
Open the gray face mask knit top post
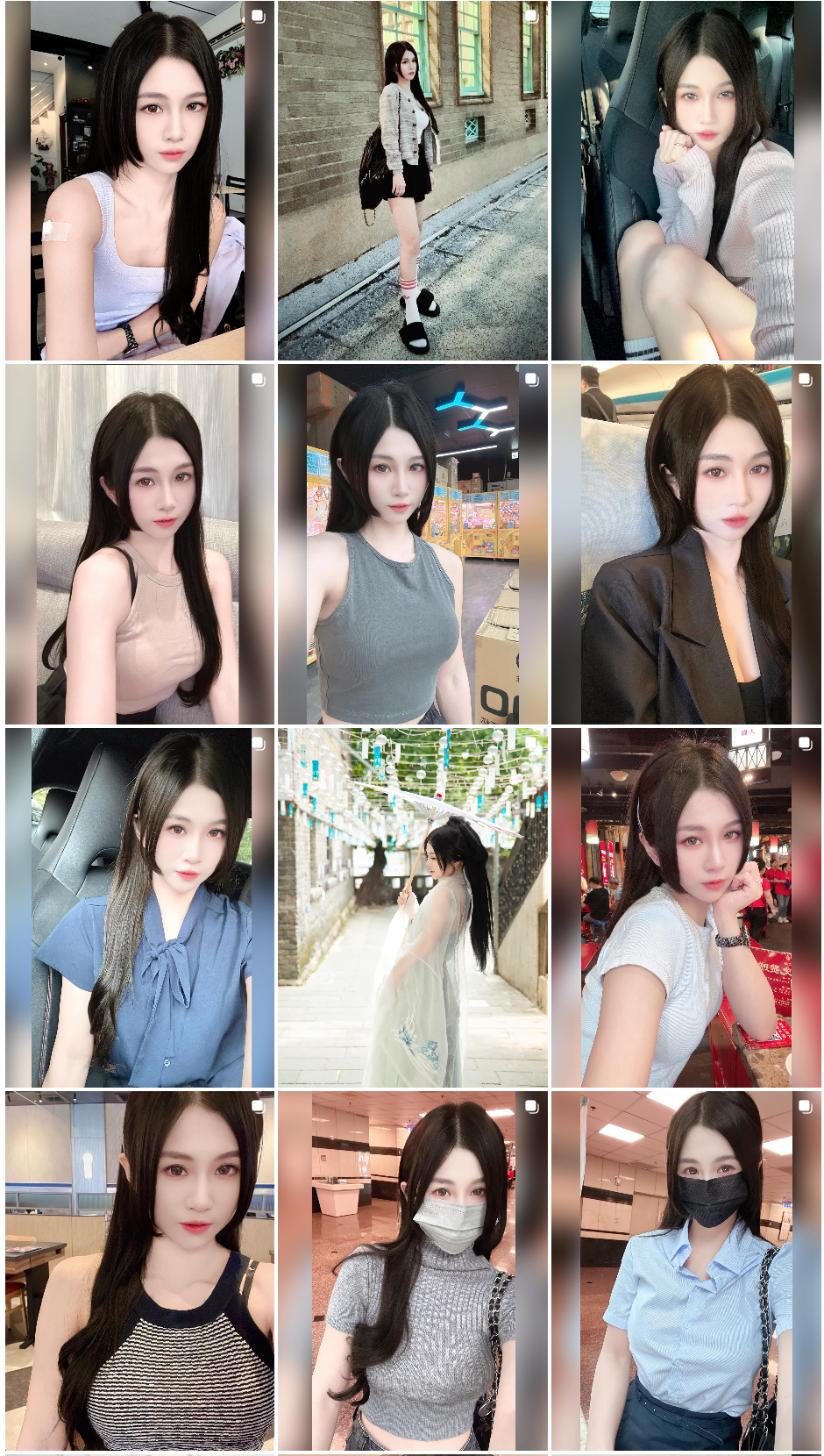[412, 1270]
